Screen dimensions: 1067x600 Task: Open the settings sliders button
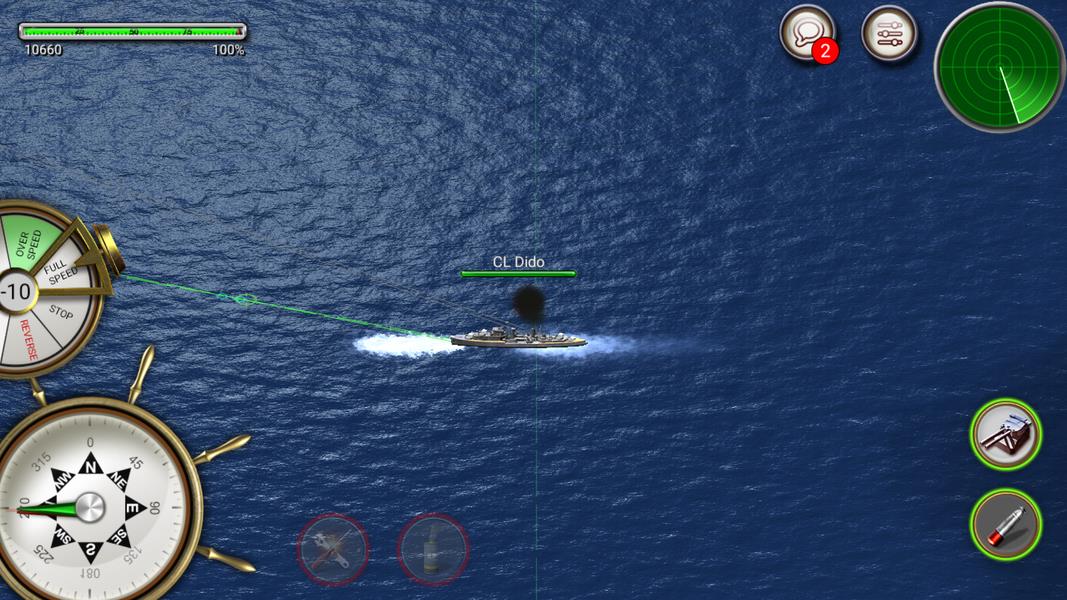[x=889, y=33]
